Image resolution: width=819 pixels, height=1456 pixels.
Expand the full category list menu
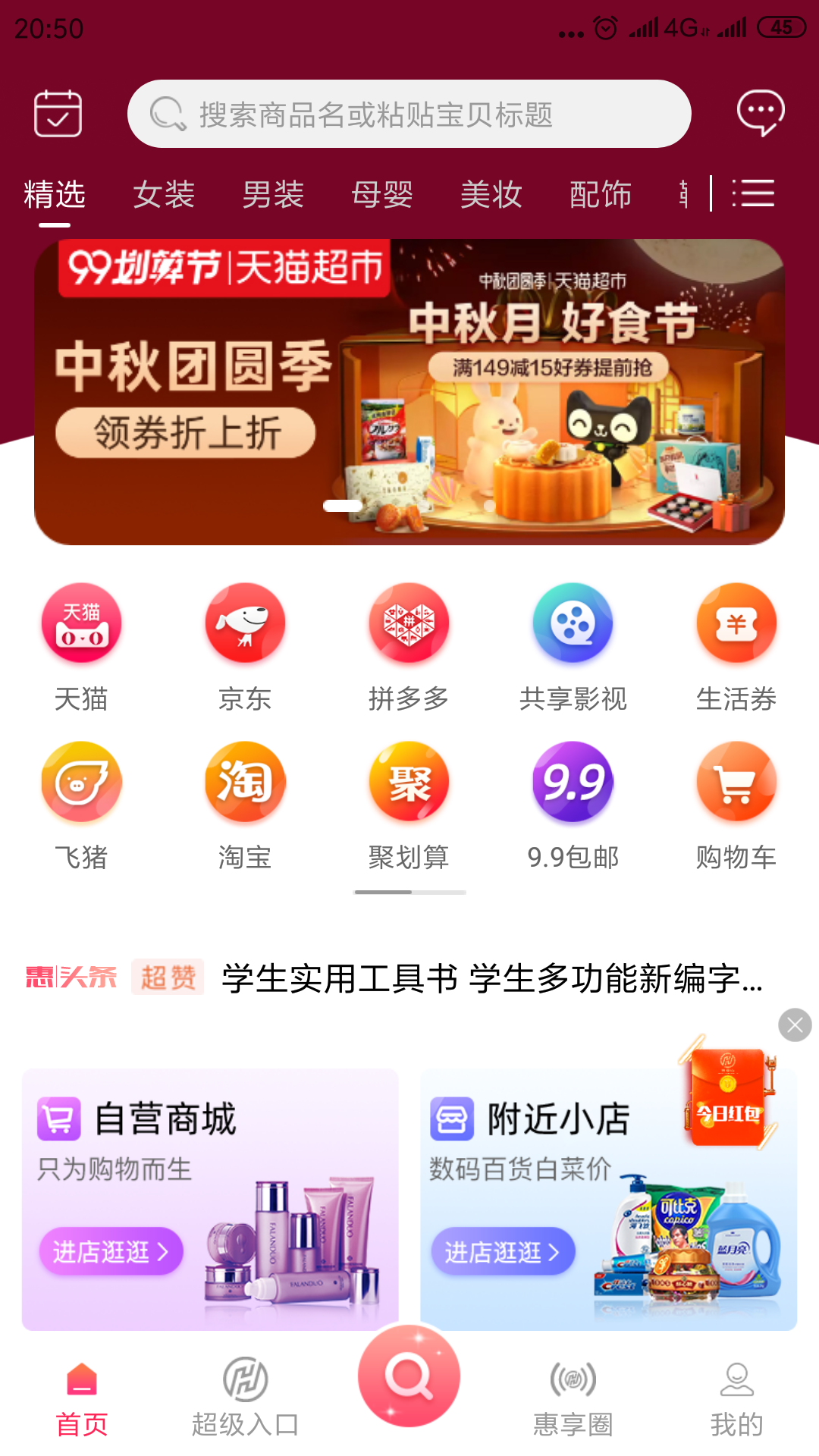[x=753, y=193]
